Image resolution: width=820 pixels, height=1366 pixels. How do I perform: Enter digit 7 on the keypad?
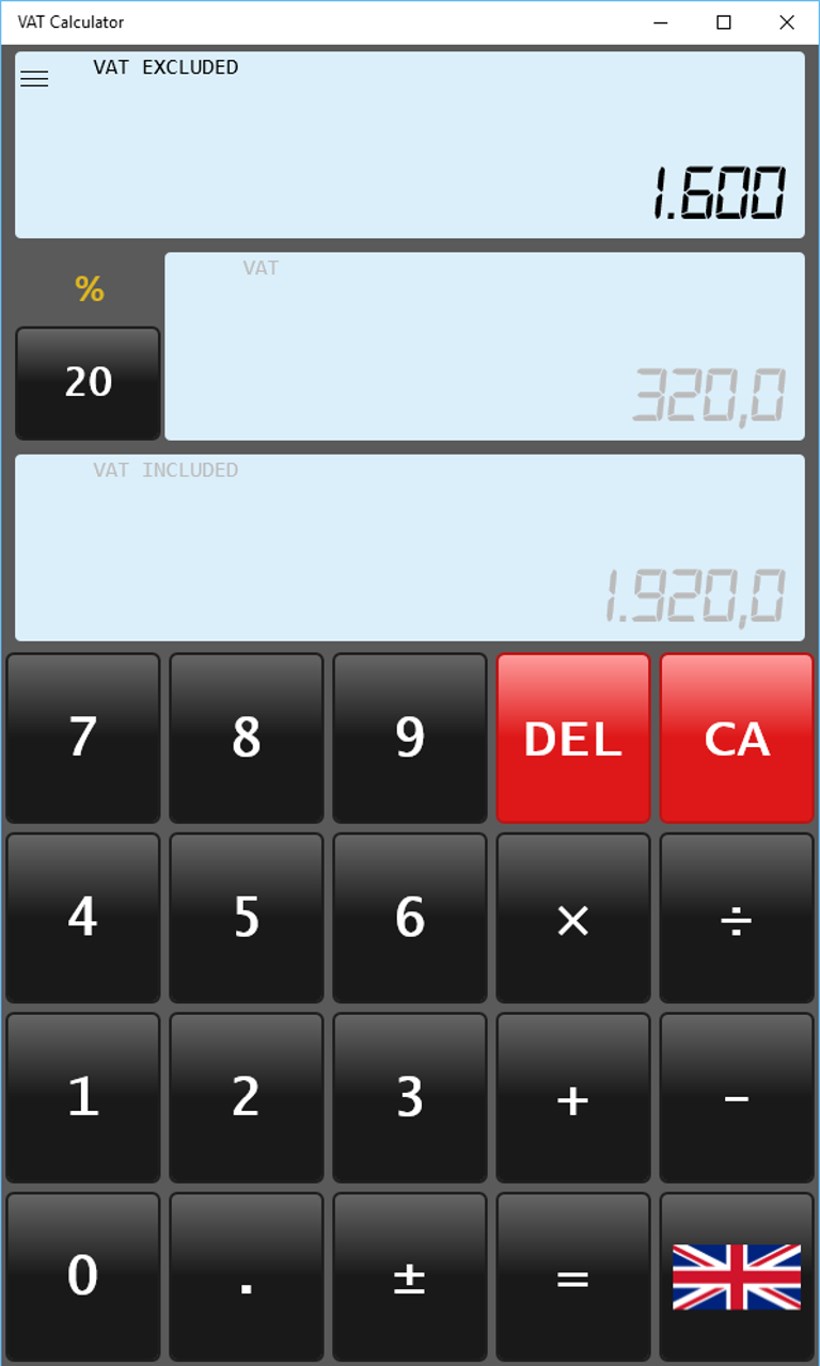(x=83, y=738)
